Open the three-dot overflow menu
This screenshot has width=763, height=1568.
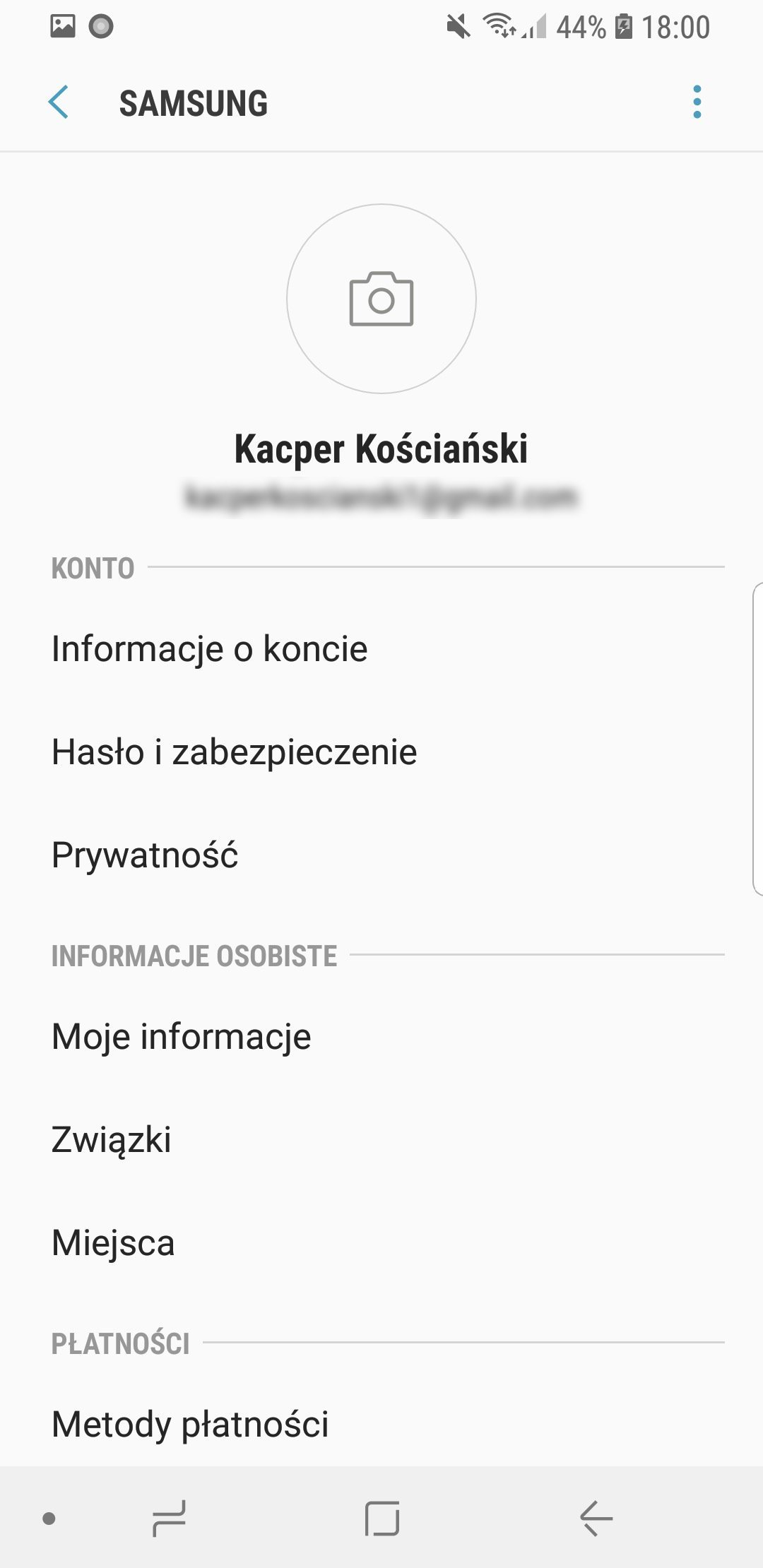pyautogui.click(x=697, y=102)
